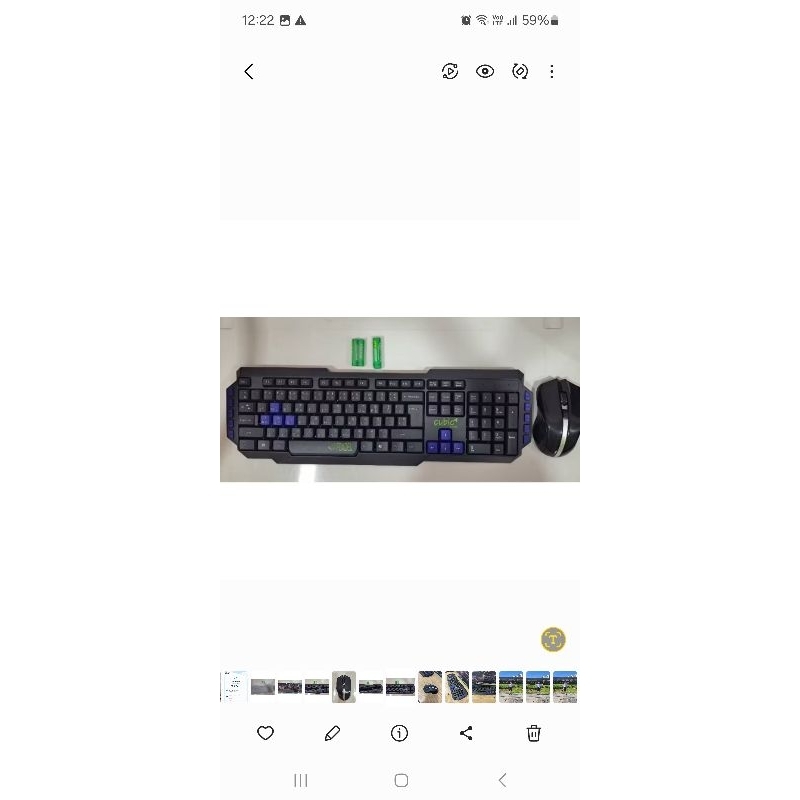Viewport: 800px width, 800px height.
Task: Tap the system home button
Action: [x=402, y=780]
